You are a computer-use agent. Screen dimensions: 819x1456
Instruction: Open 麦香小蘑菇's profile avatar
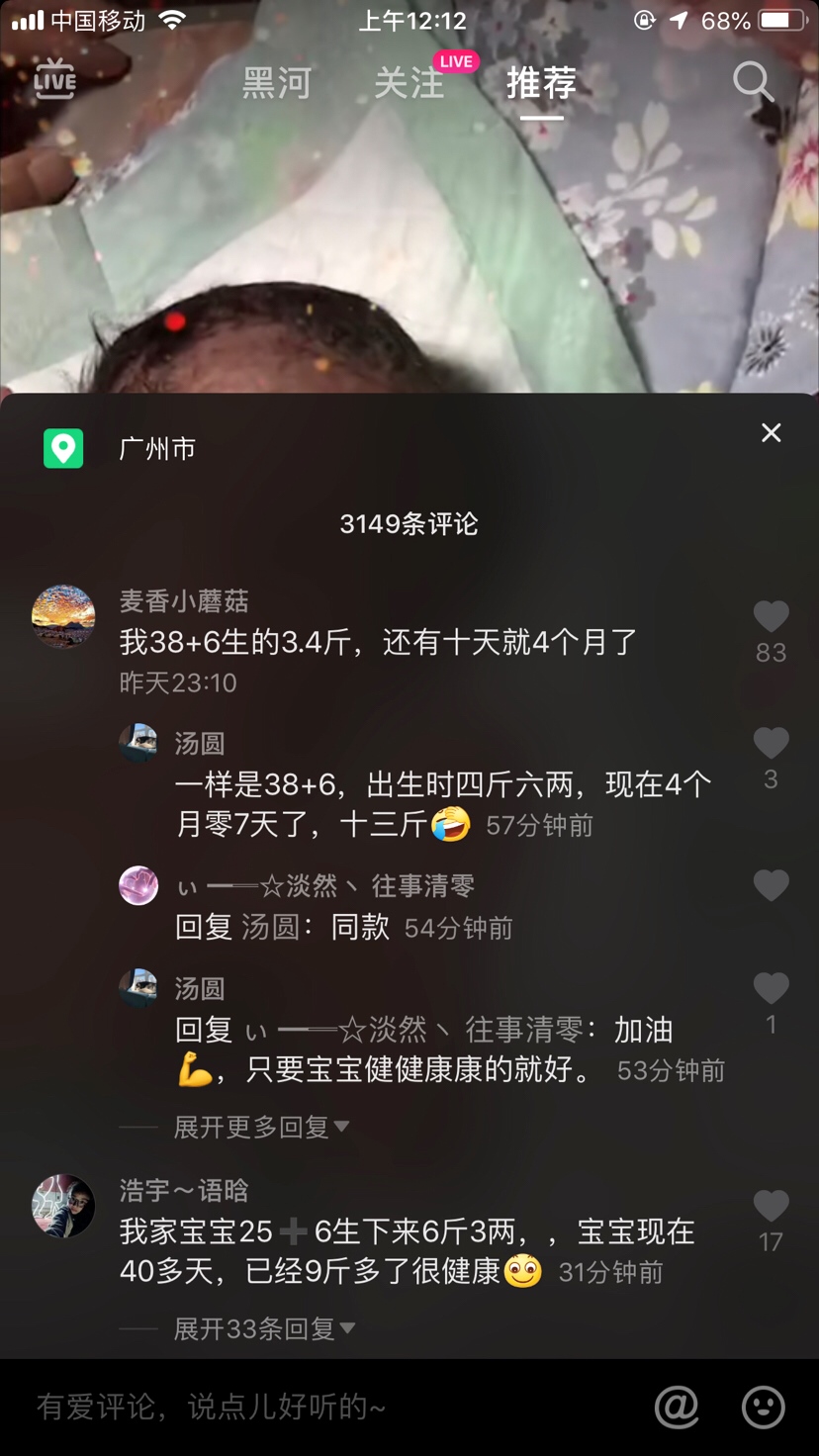(63, 616)
